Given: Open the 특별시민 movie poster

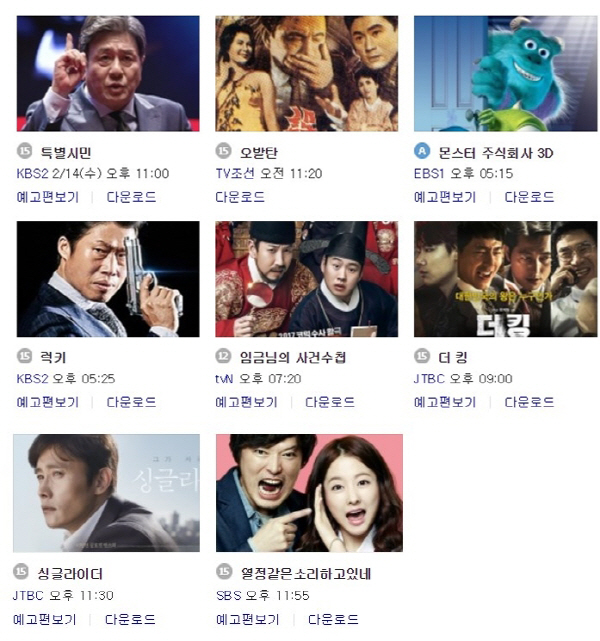Looking at the screenshot, I should point(108,74).
